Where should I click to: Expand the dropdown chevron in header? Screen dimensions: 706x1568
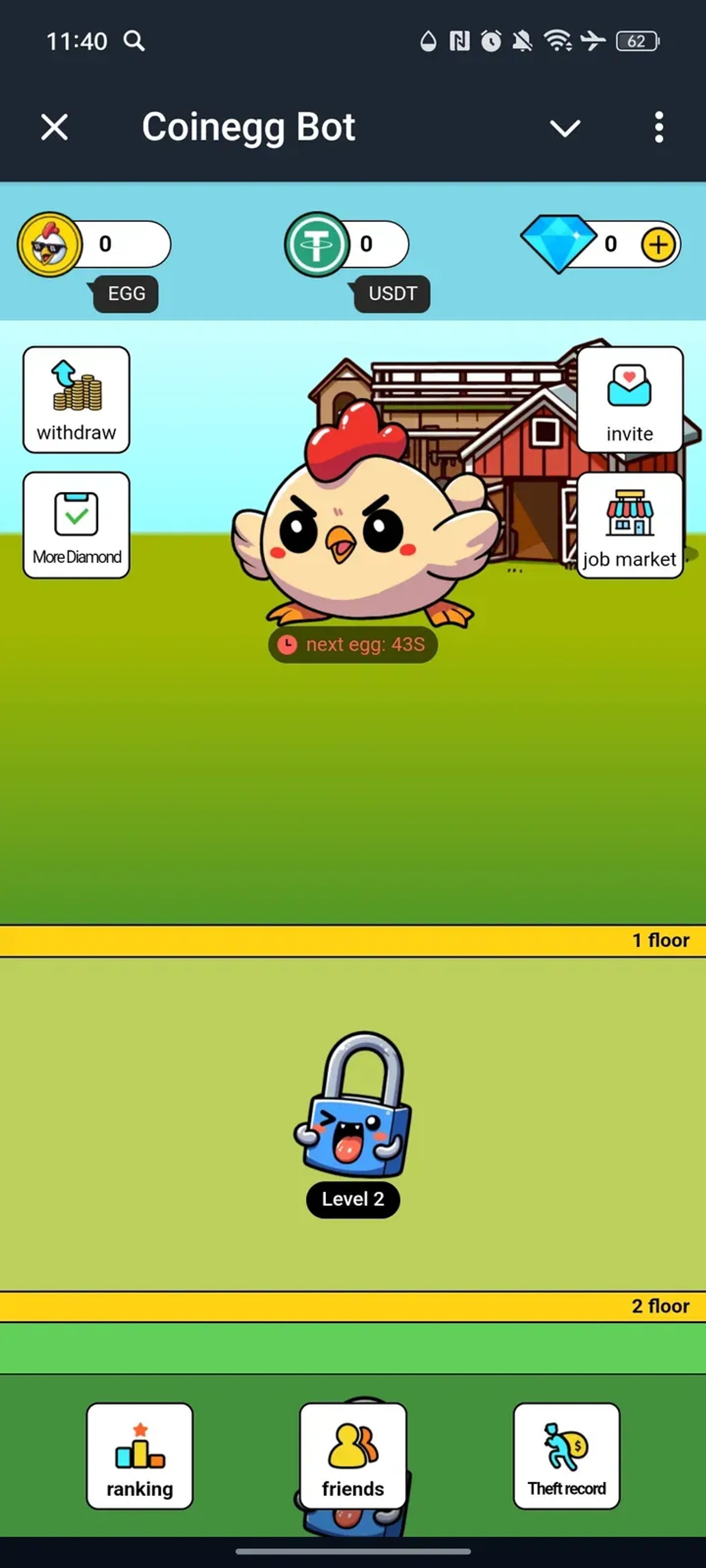click(x=565, y=128)
